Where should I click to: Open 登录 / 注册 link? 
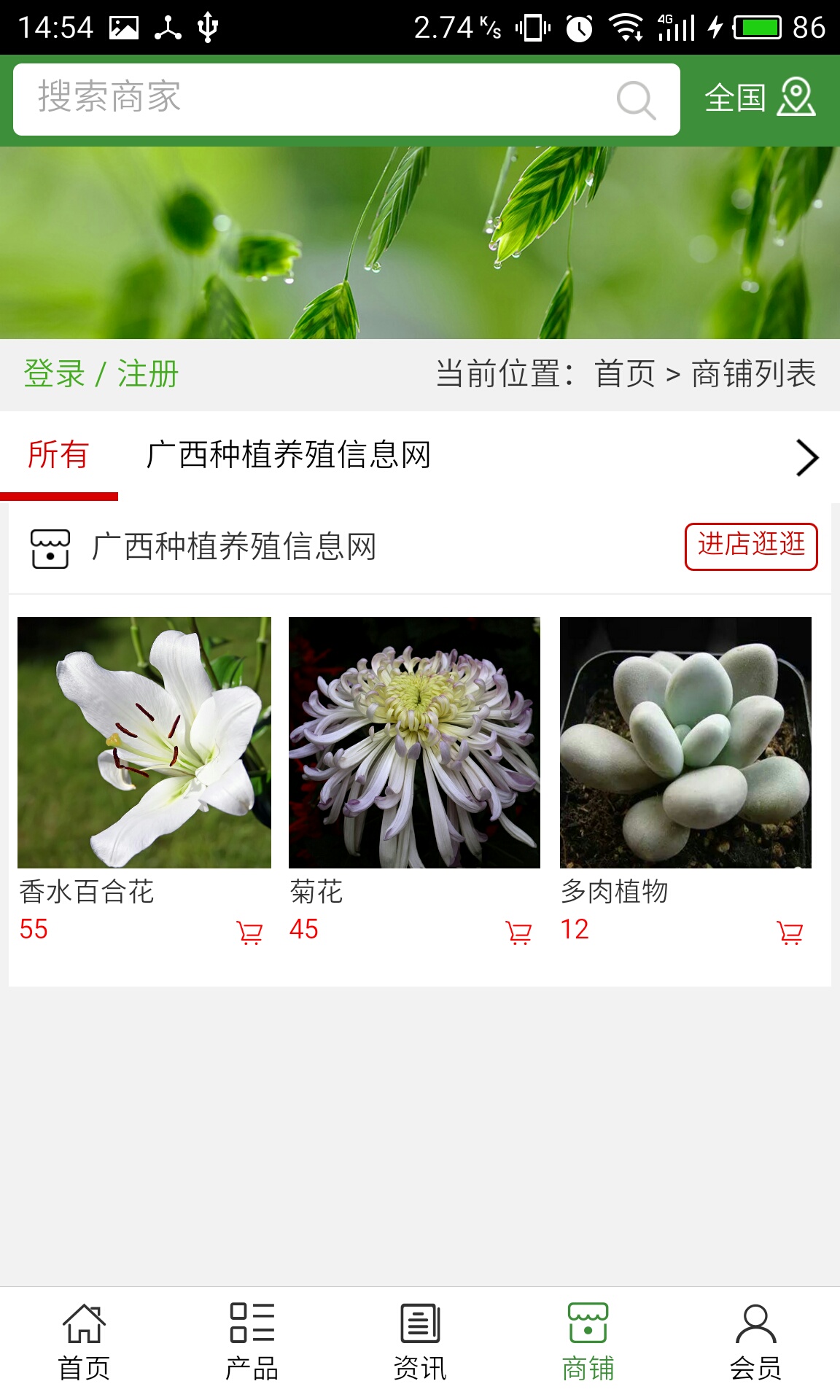101,374
